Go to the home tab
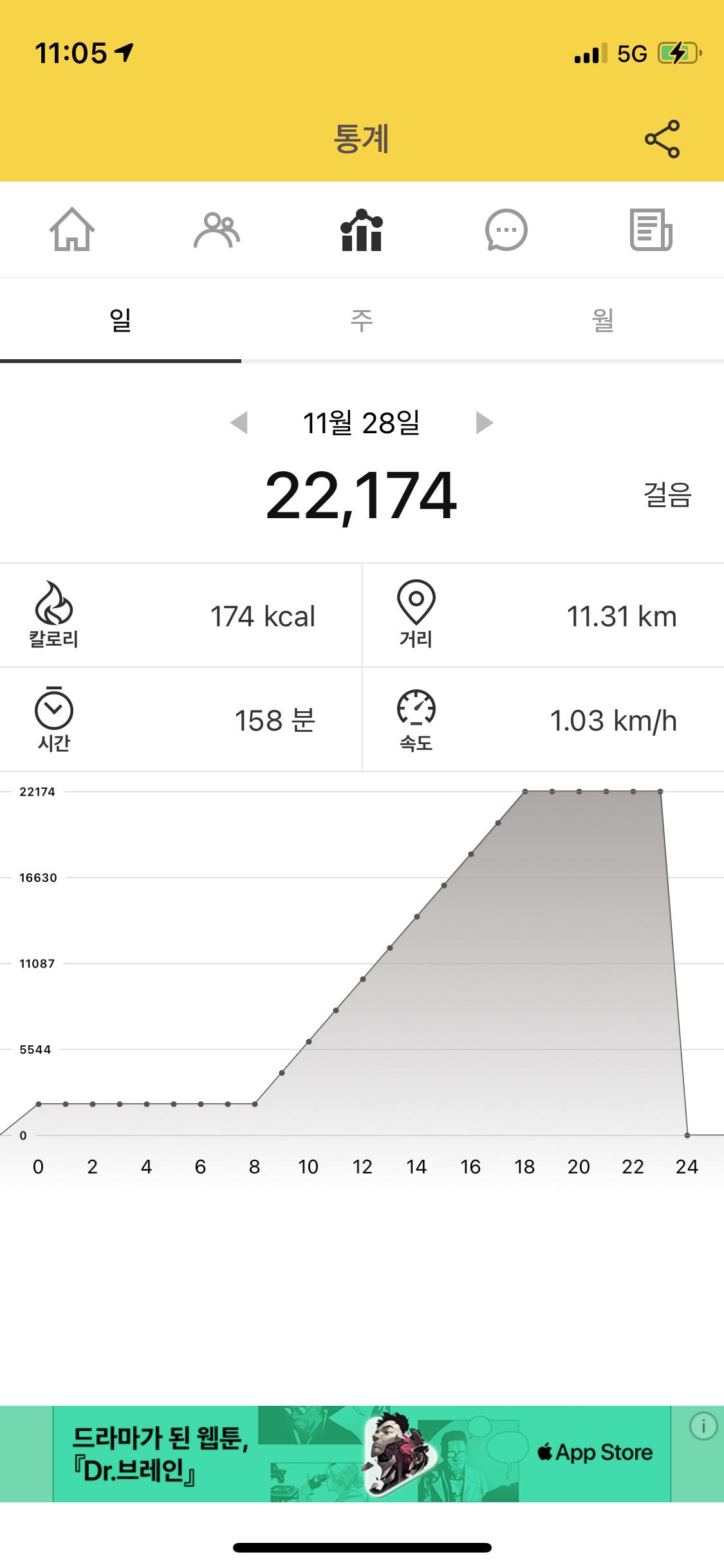Image resolution: width=724 pixels, height=1568 pixels. (72, 230)
